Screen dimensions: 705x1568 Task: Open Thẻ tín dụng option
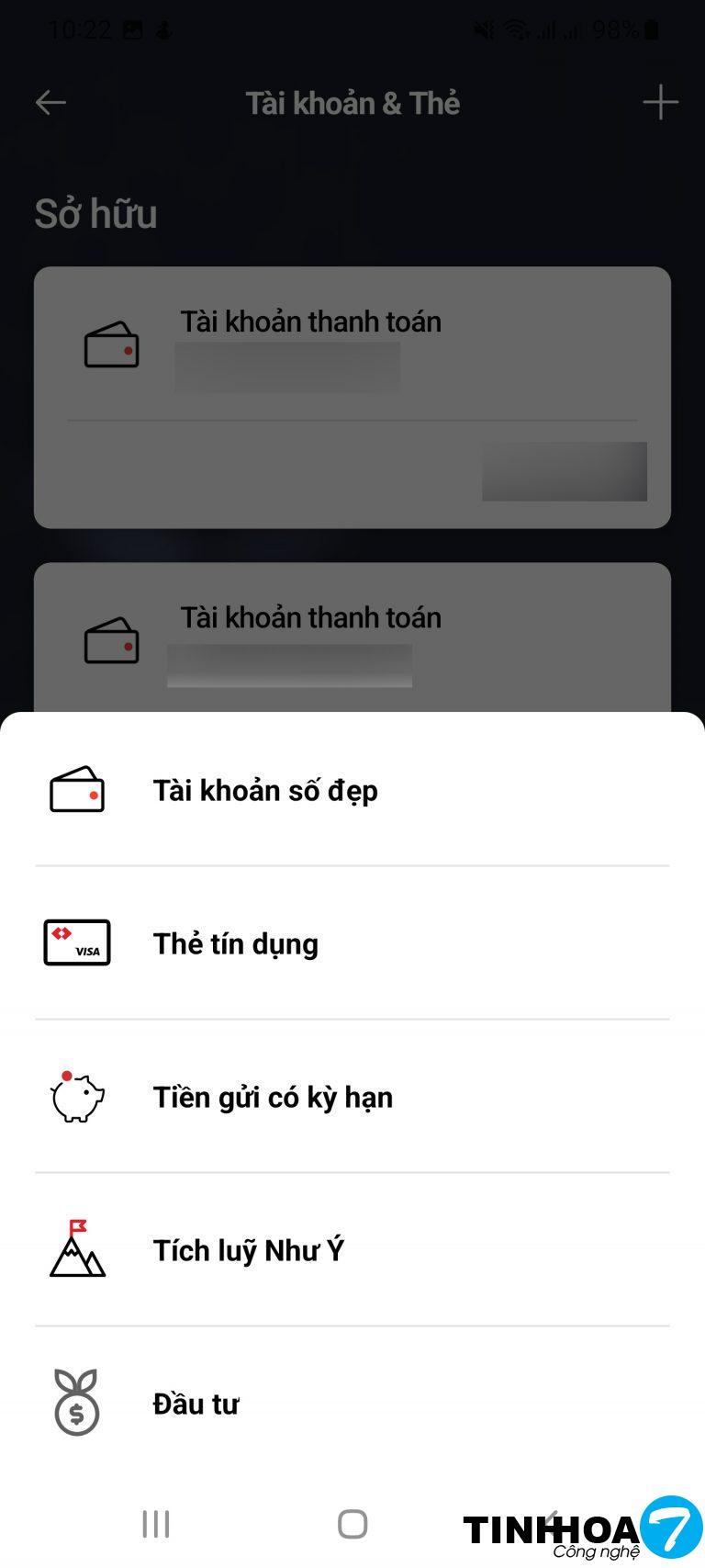[236, 943]
